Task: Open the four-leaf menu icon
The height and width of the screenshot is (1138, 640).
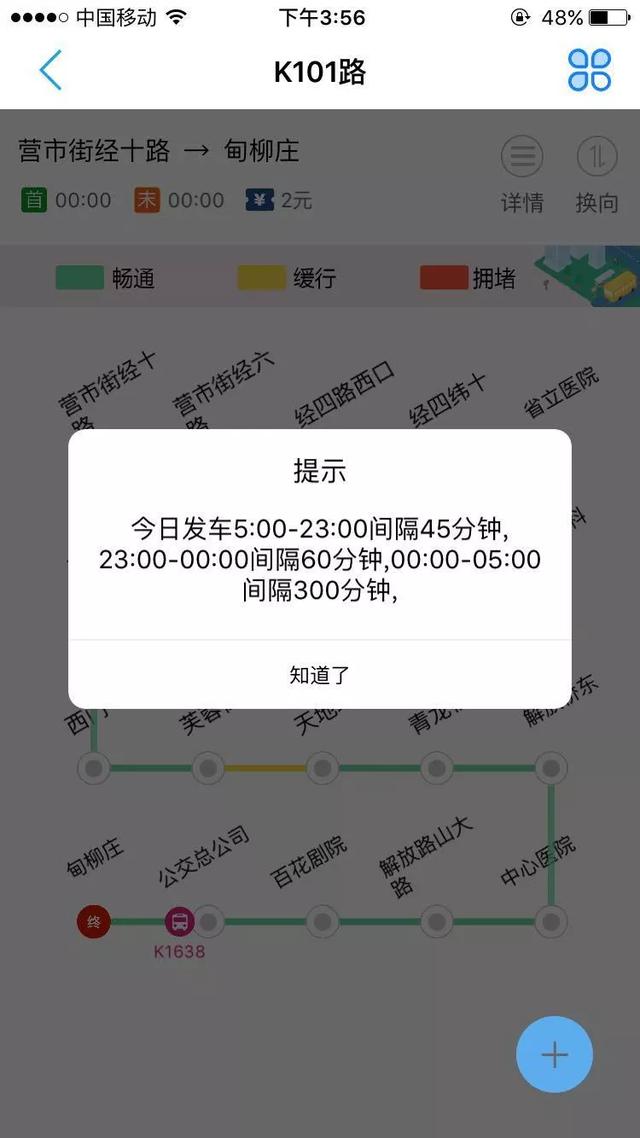Action: click(x=589, y=71)
